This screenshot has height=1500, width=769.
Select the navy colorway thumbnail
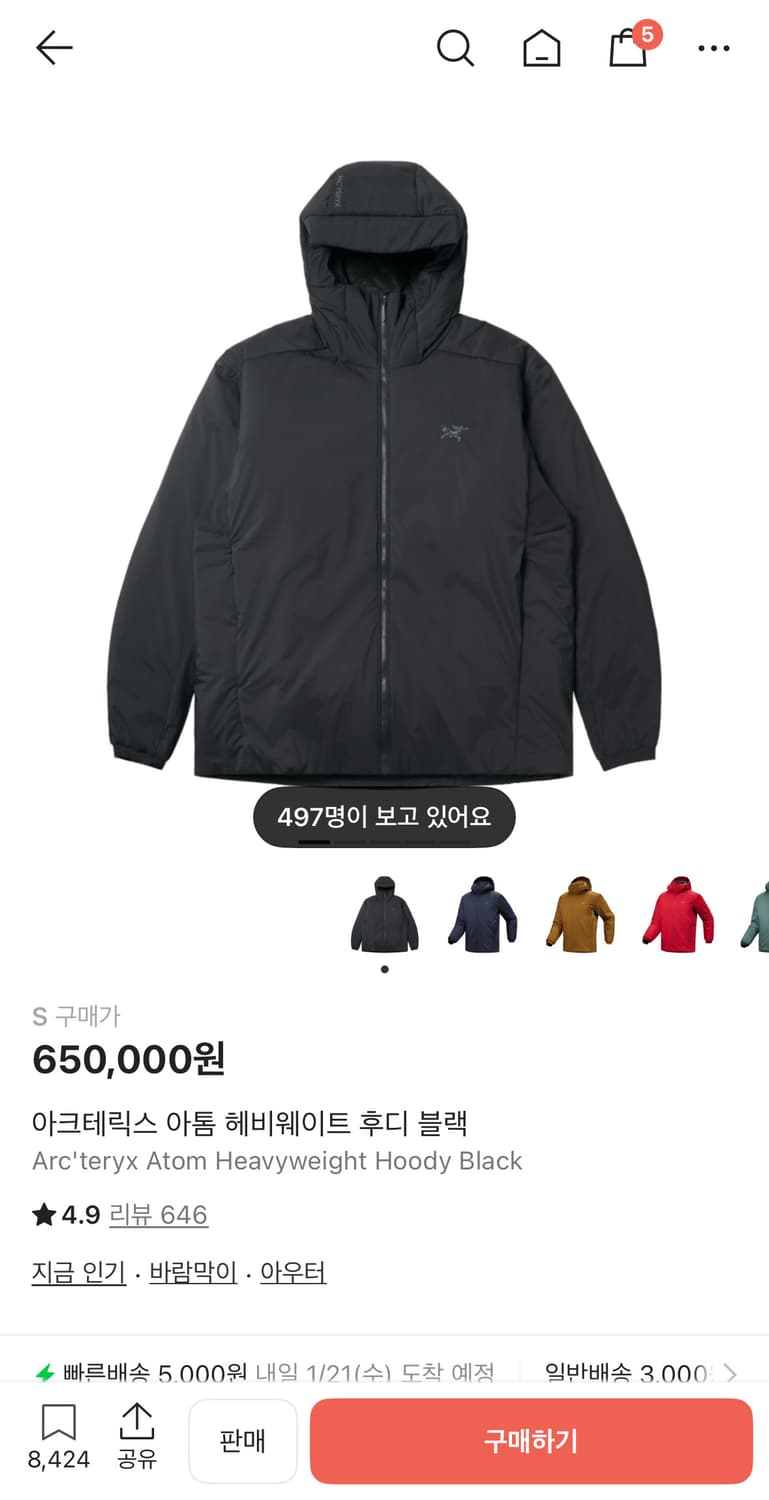click(482, 915)
